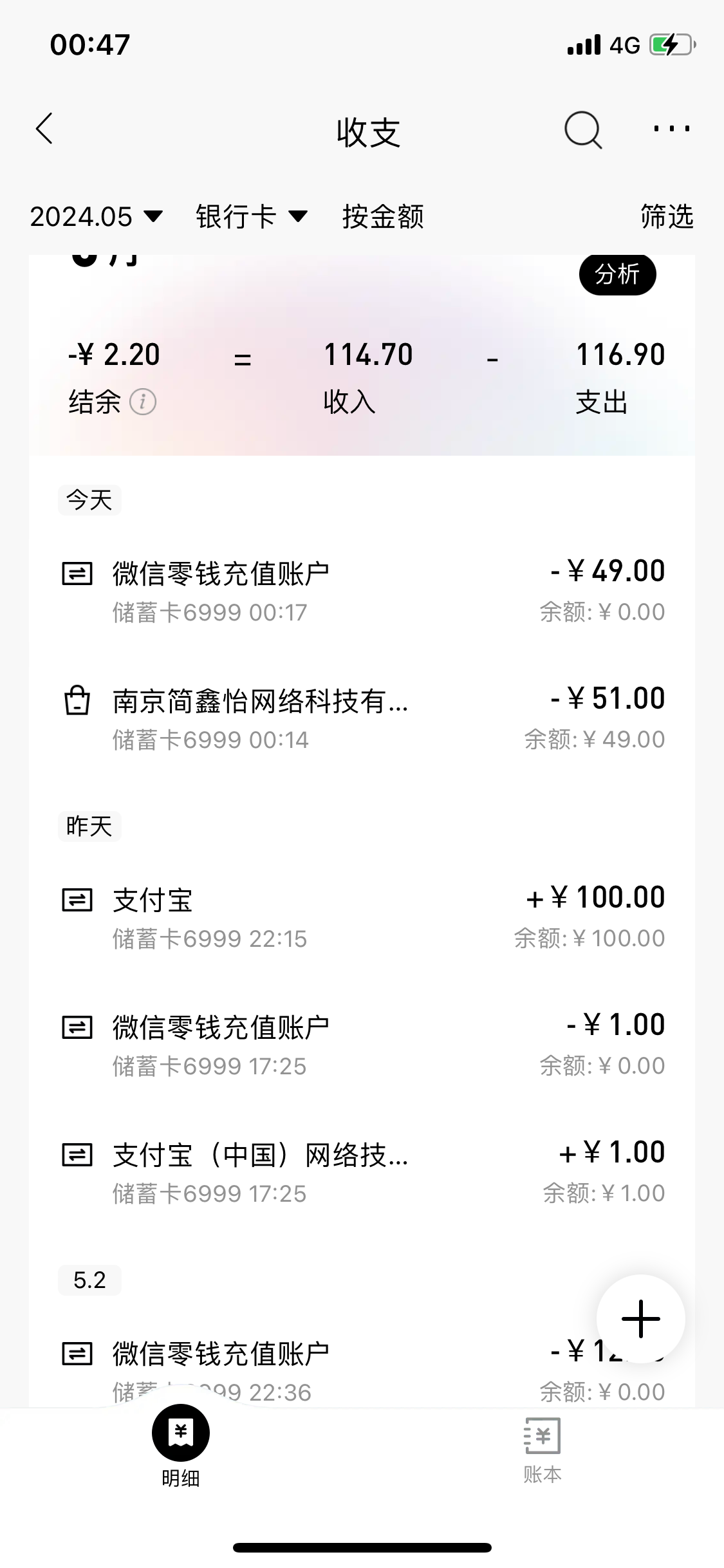Show info about 结余
724x1568 pixels.
143,403
